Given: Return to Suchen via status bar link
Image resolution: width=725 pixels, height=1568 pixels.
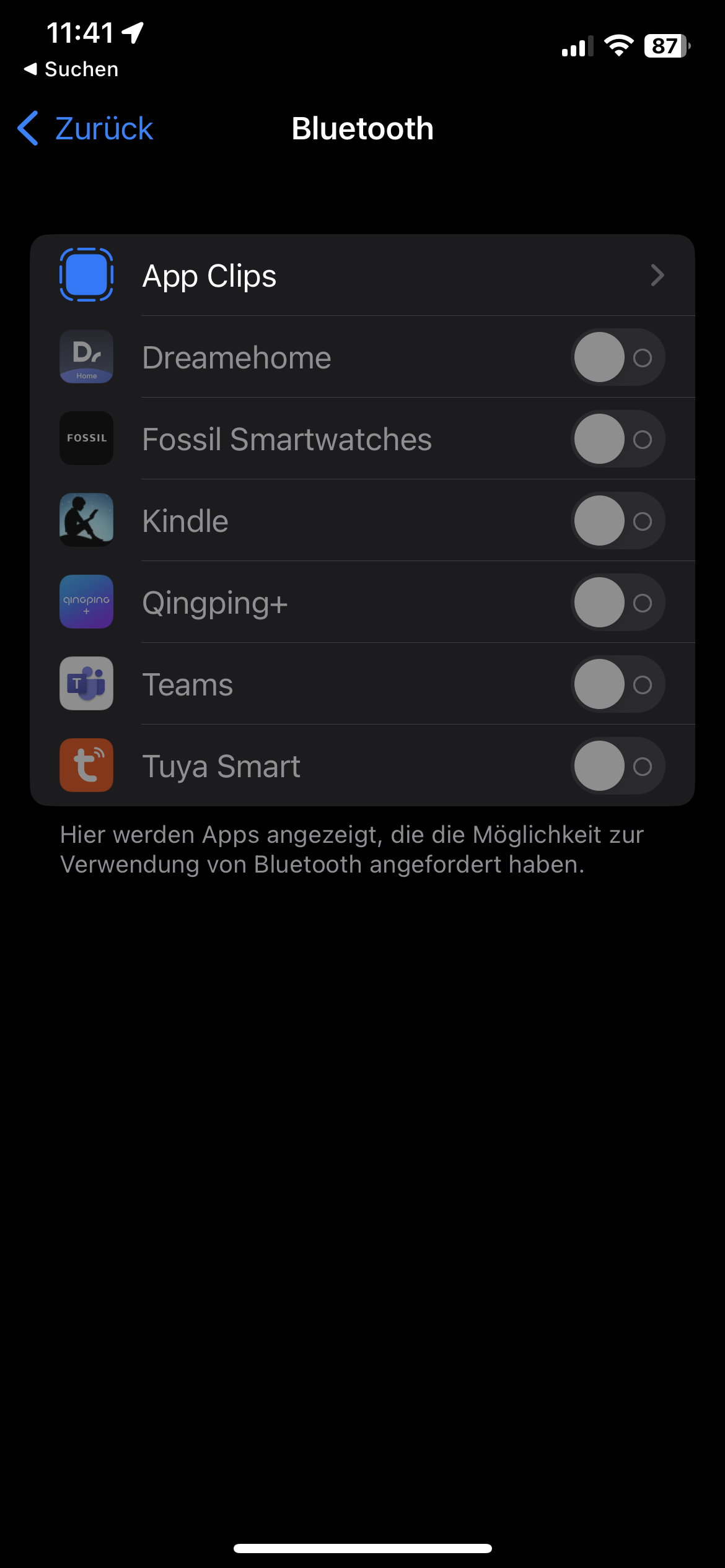Looking at the screenshot, I should pos(71,69).
